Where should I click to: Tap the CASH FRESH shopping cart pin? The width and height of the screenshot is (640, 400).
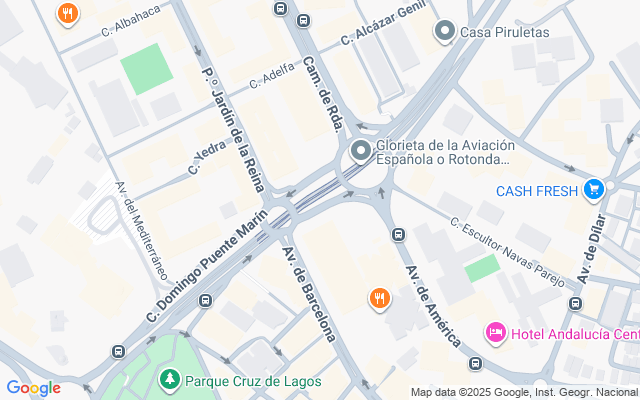[595, 190]
